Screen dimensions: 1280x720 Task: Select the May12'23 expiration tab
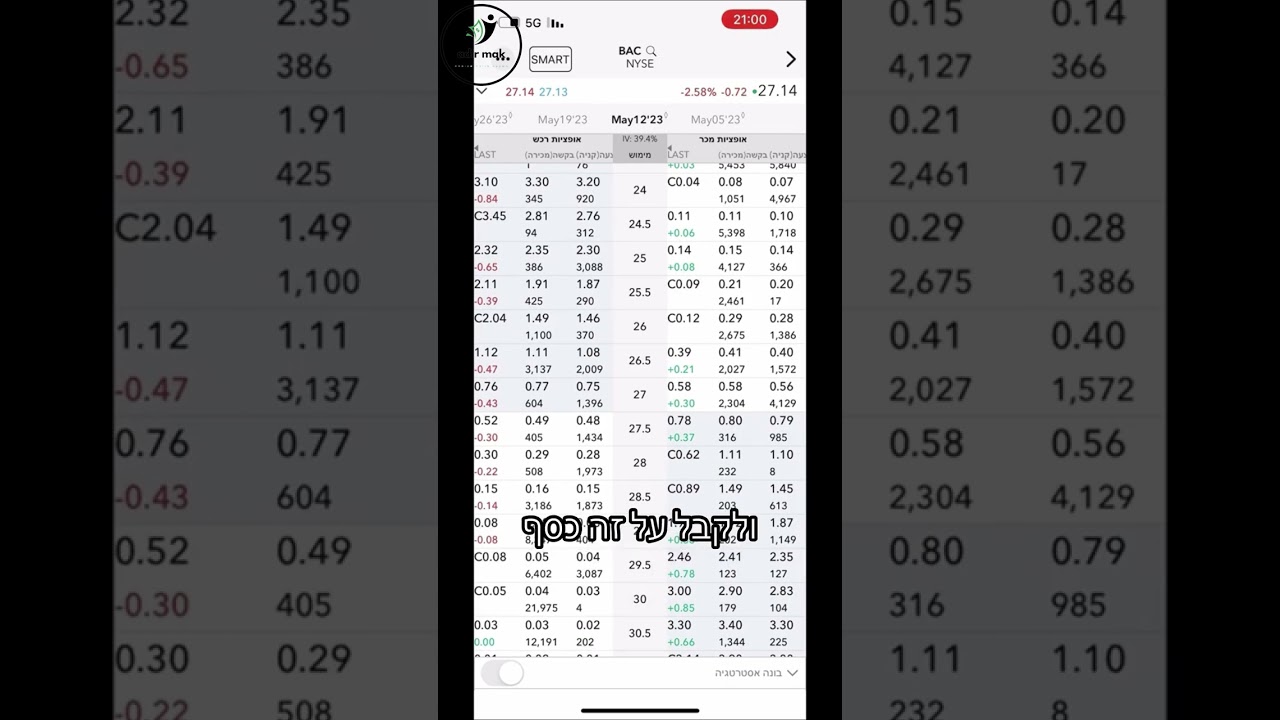(x=637, y=120)
